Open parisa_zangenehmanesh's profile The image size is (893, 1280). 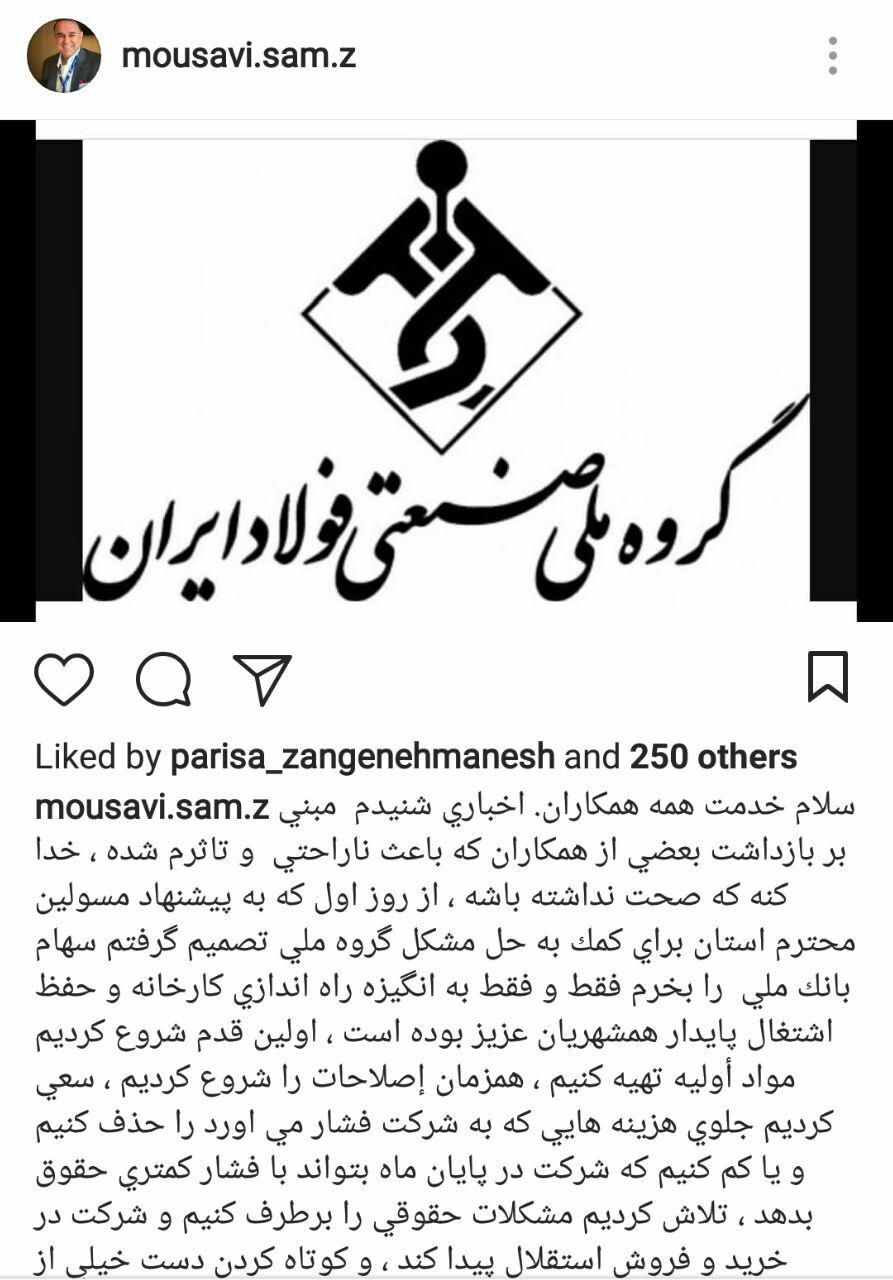(x=362, y=757)
